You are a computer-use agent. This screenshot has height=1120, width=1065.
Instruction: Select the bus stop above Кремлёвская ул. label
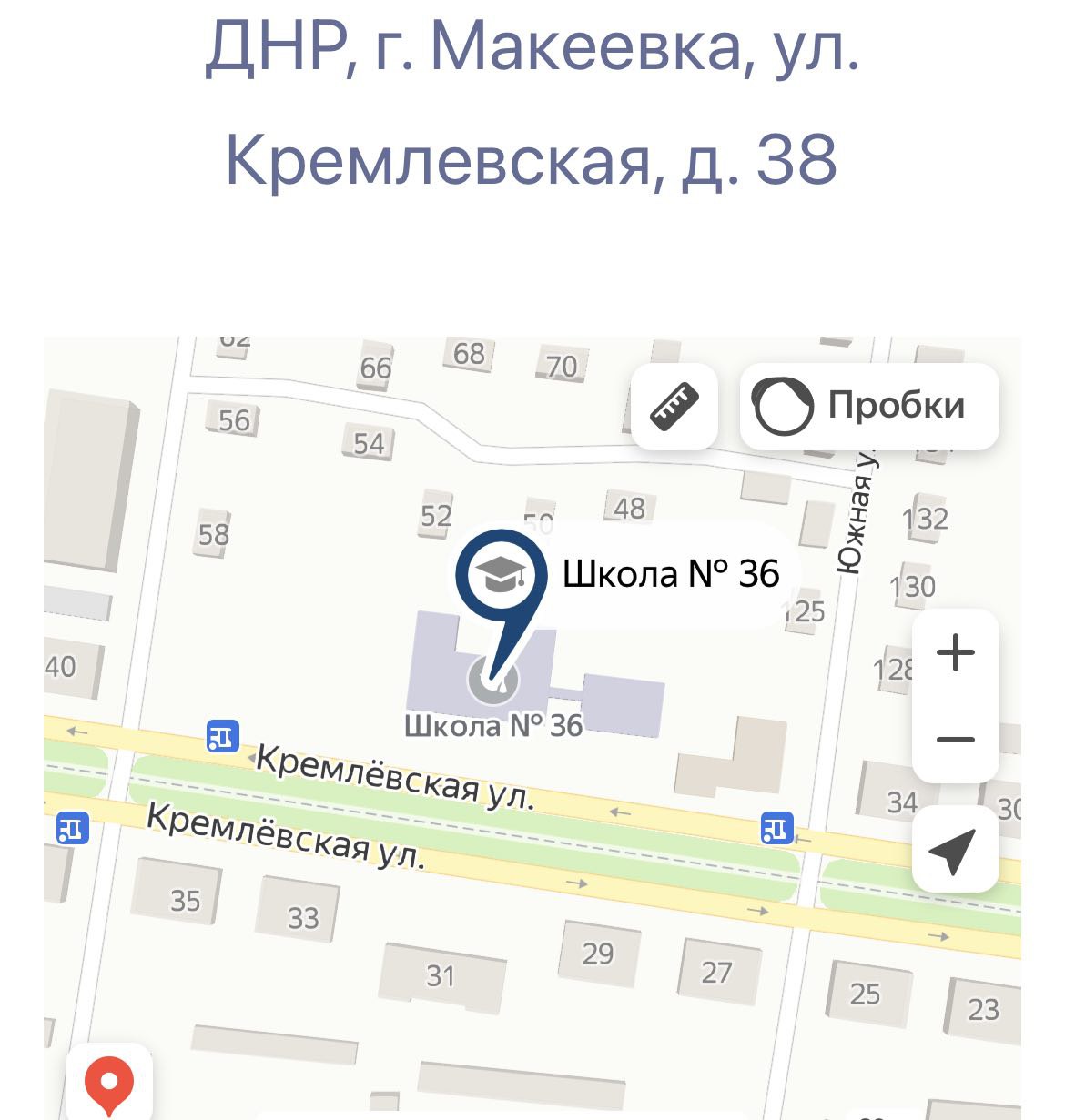coord(223,735)
